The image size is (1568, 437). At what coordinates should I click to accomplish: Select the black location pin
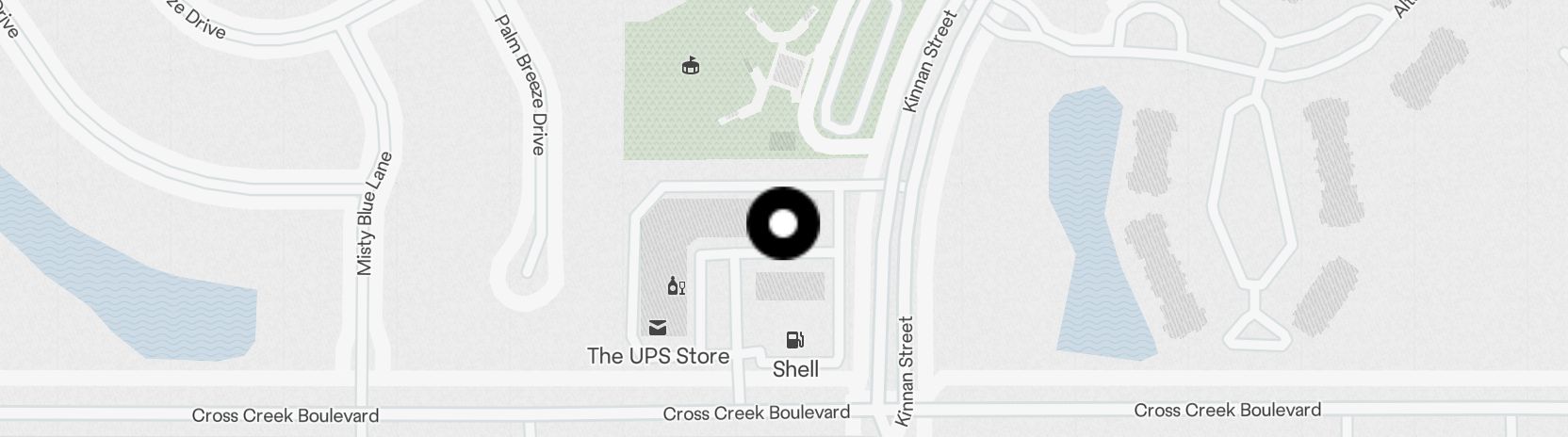(783, 224)
